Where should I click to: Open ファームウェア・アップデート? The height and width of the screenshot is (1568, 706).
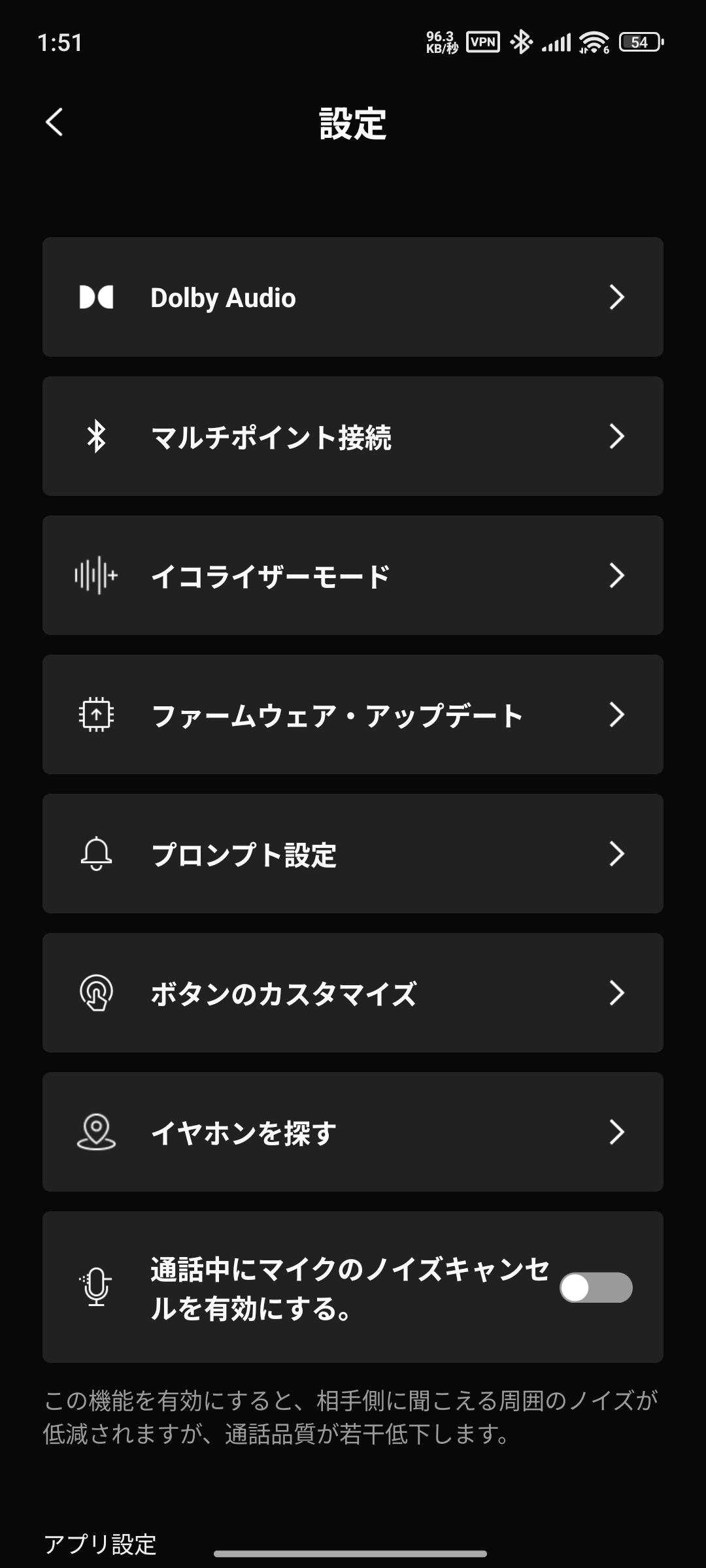click(353, 715)
